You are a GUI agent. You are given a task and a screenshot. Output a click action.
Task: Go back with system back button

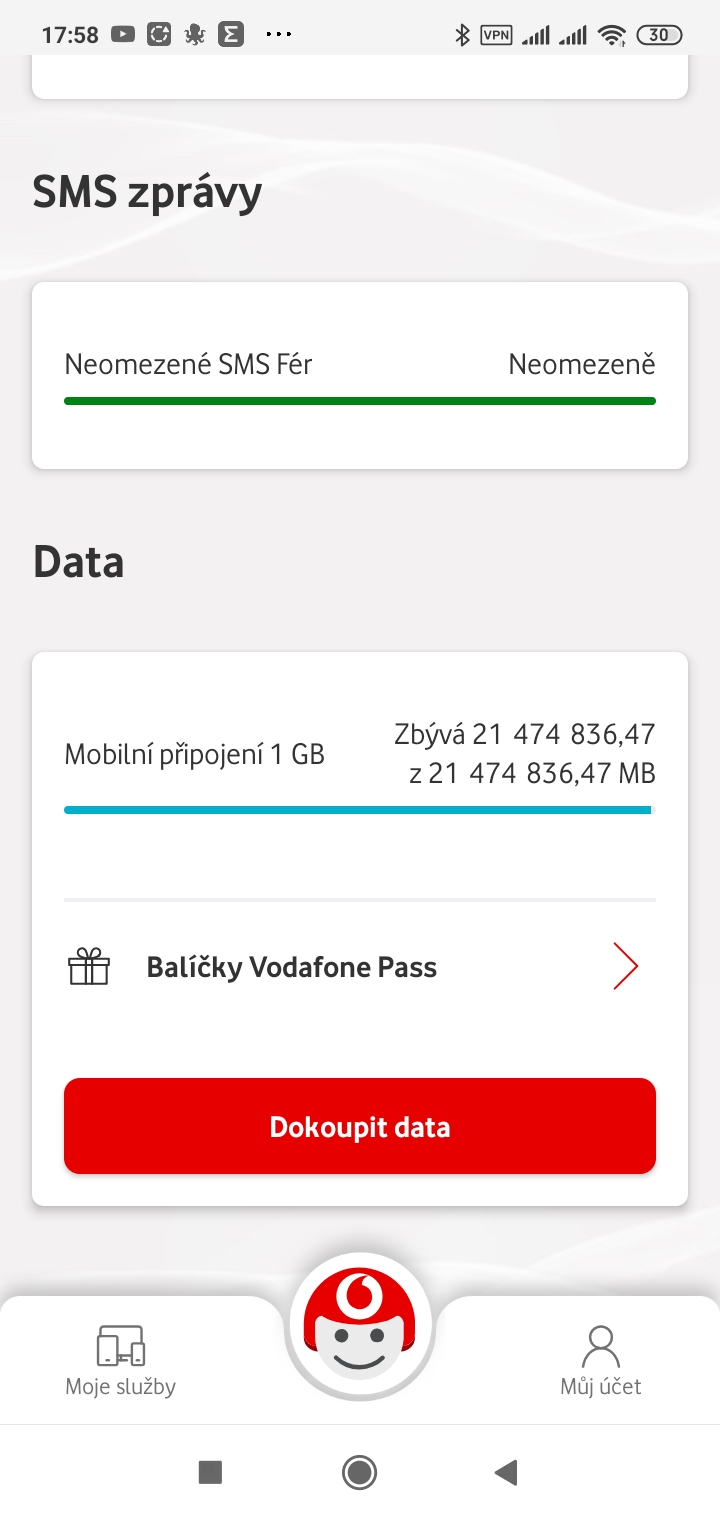[506, 1471]
